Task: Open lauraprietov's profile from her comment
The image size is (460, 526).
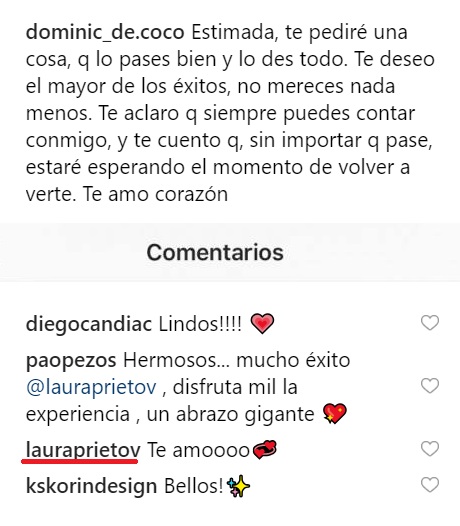Action: (83, 450)
